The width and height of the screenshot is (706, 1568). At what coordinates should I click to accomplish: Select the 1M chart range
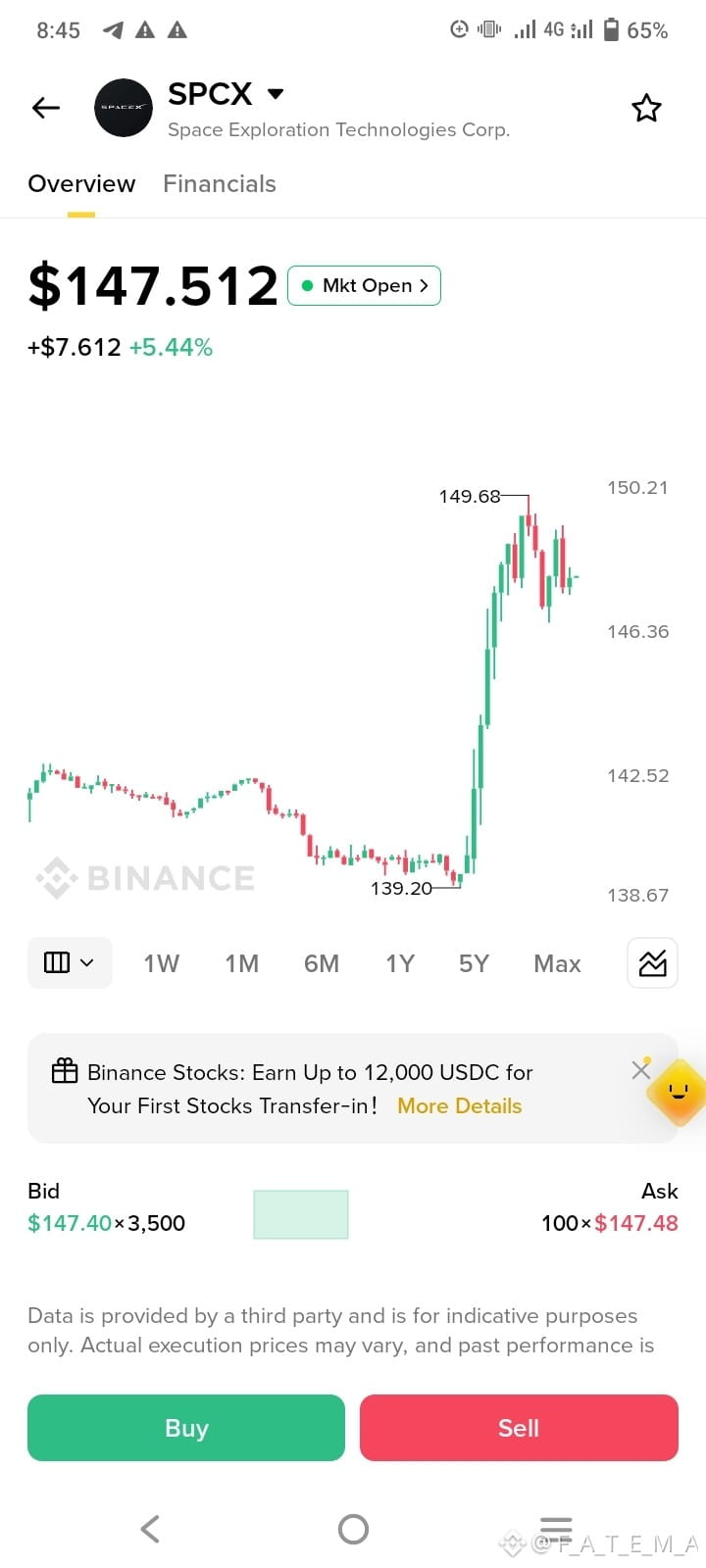pos(242,963)
